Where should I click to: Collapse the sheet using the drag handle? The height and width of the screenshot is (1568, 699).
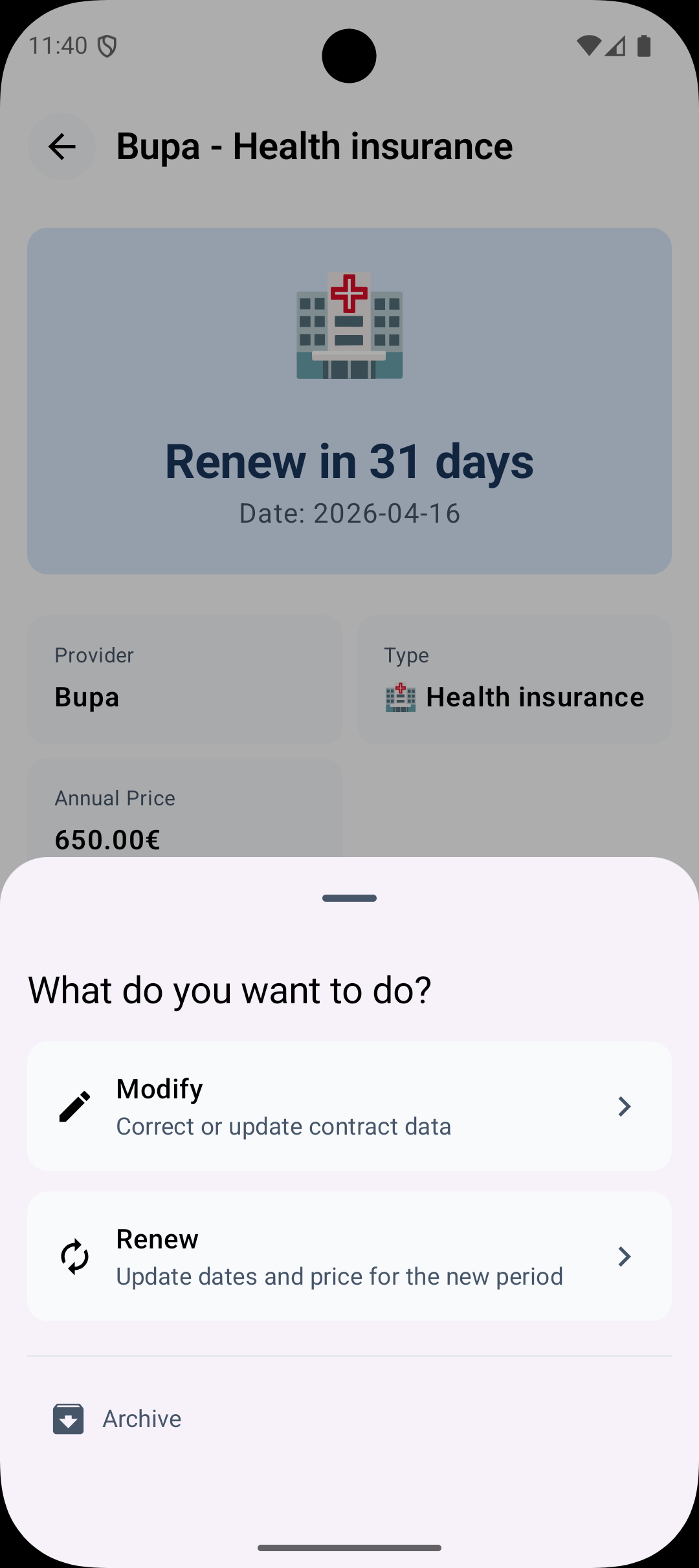point(349,898)
